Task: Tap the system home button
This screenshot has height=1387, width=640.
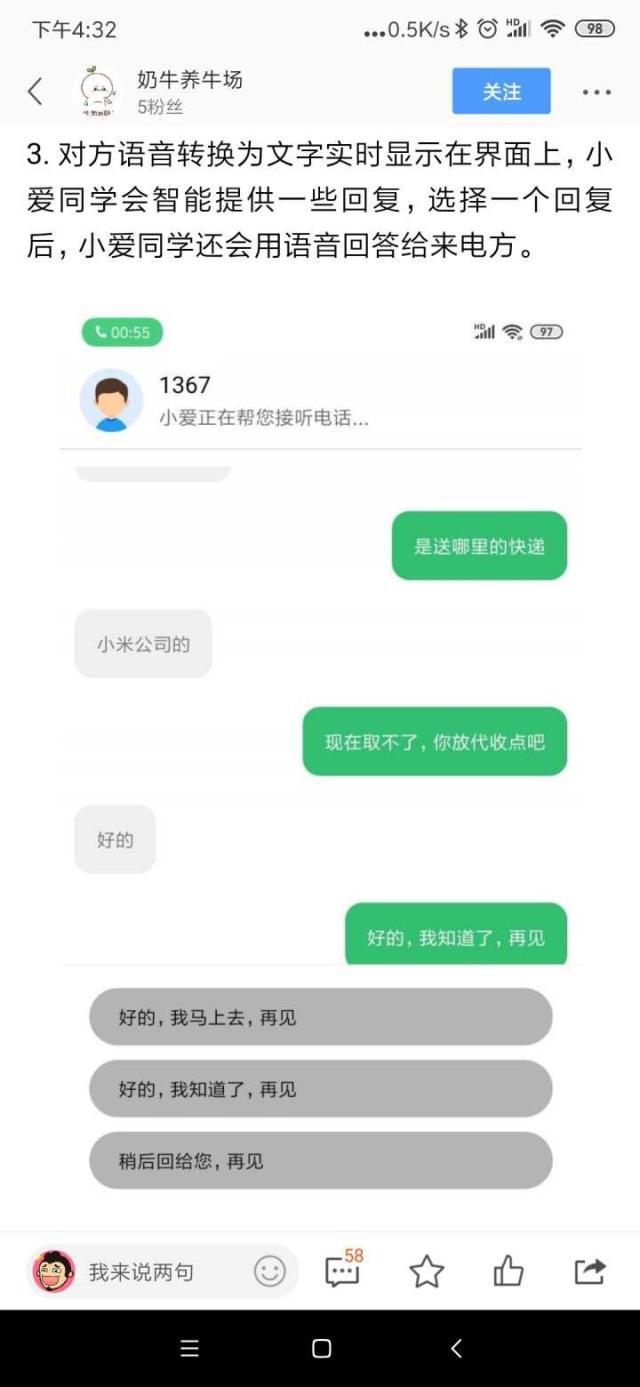Action: 321,1348
